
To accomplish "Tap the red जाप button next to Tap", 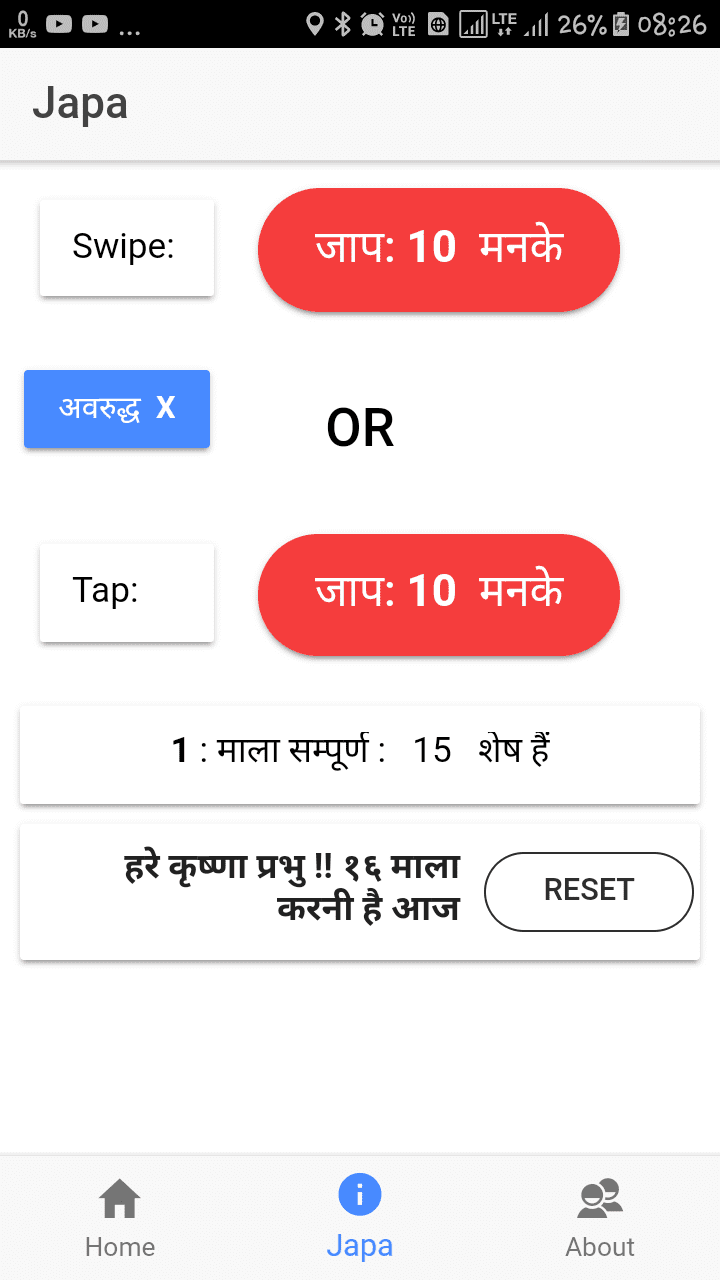I will pos(439,594).
